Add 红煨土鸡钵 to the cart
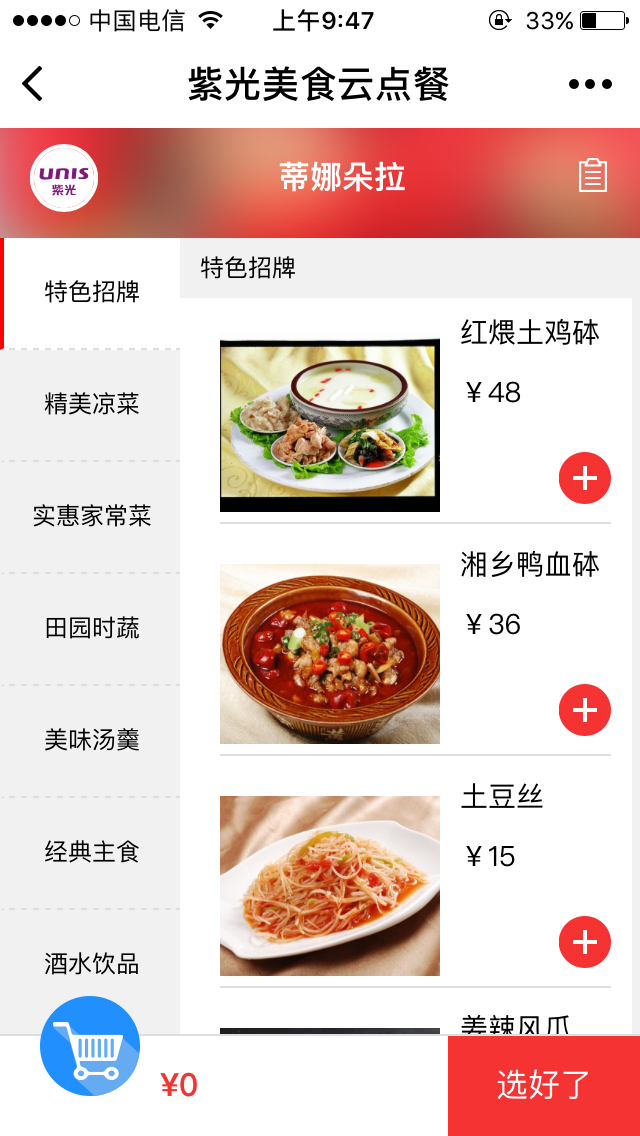Viewport: 640px width, 1136px height. pos(585,478)
